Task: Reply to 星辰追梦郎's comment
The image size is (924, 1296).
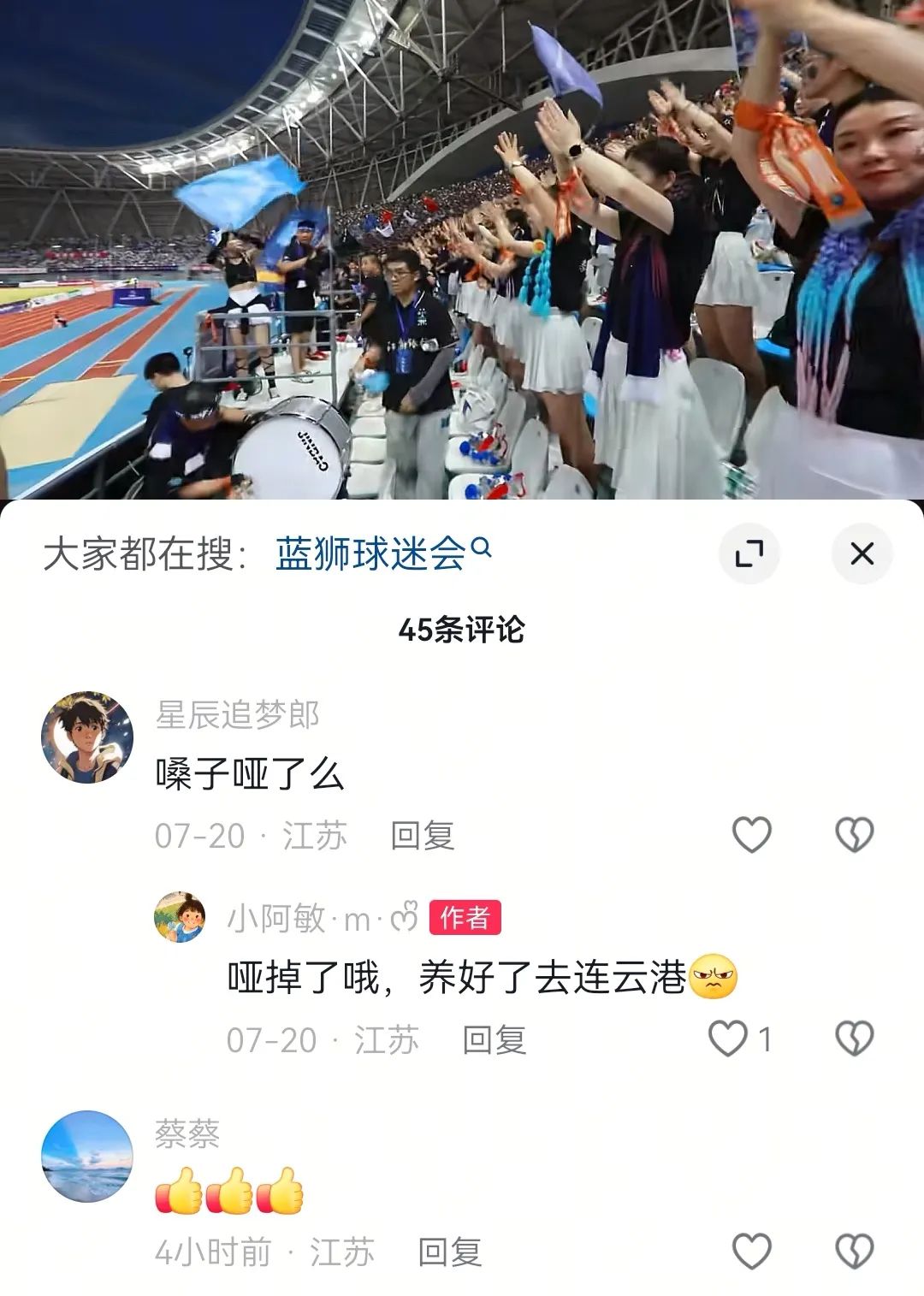Action: click(x=423, y=835)
